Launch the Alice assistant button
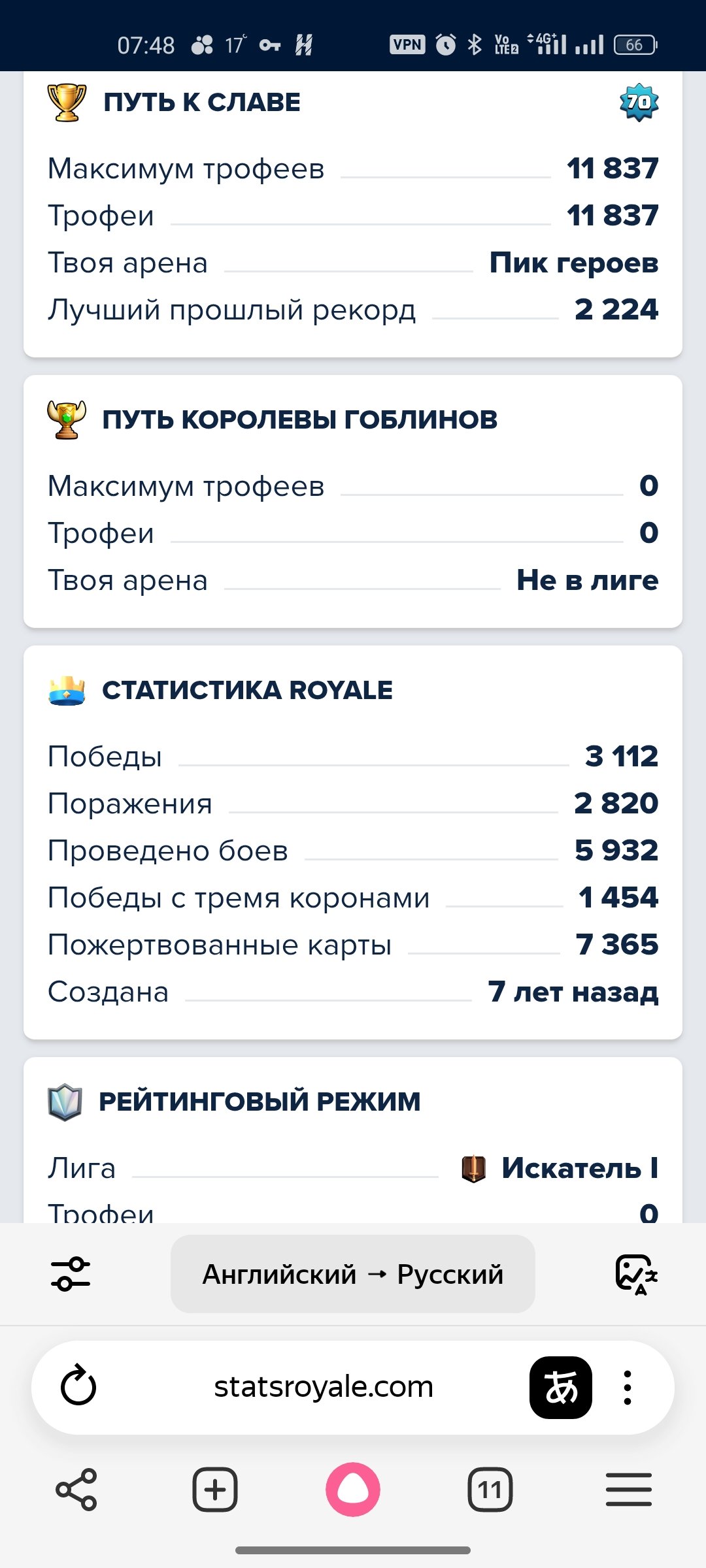This screenshot has width=706, height=1568. click(x=353, y=1490)
